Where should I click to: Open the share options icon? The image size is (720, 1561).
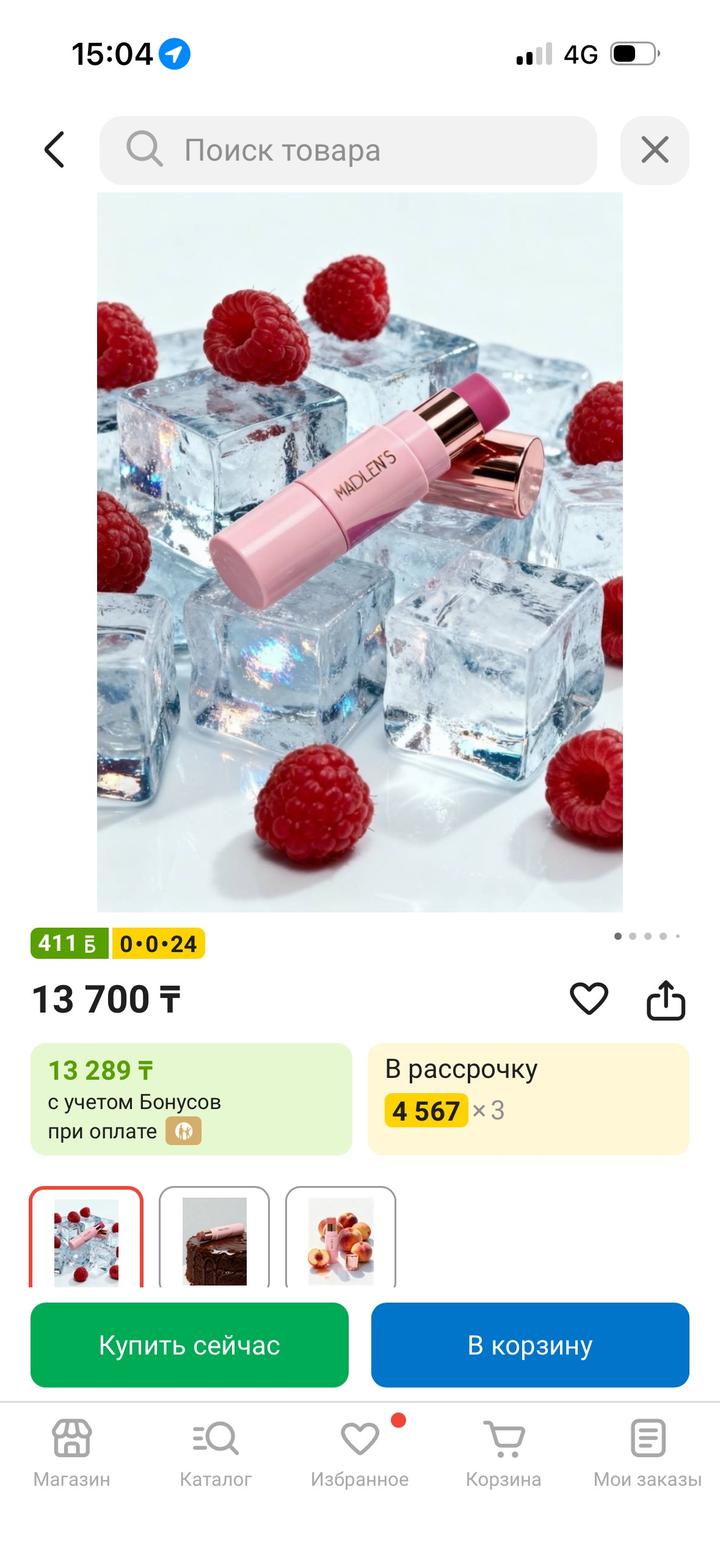click(666, 999)
